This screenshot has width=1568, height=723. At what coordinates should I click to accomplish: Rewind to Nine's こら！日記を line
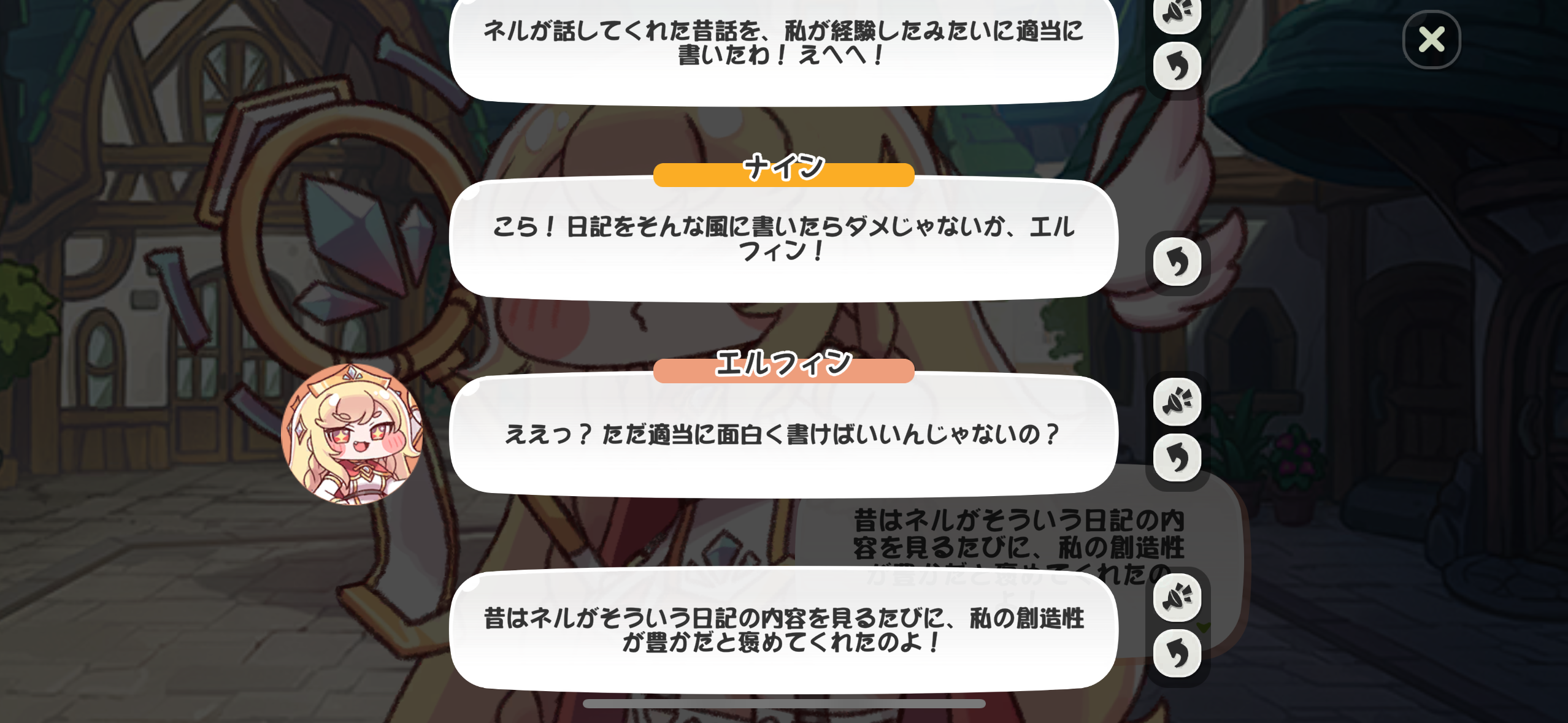click(1177, 262)
